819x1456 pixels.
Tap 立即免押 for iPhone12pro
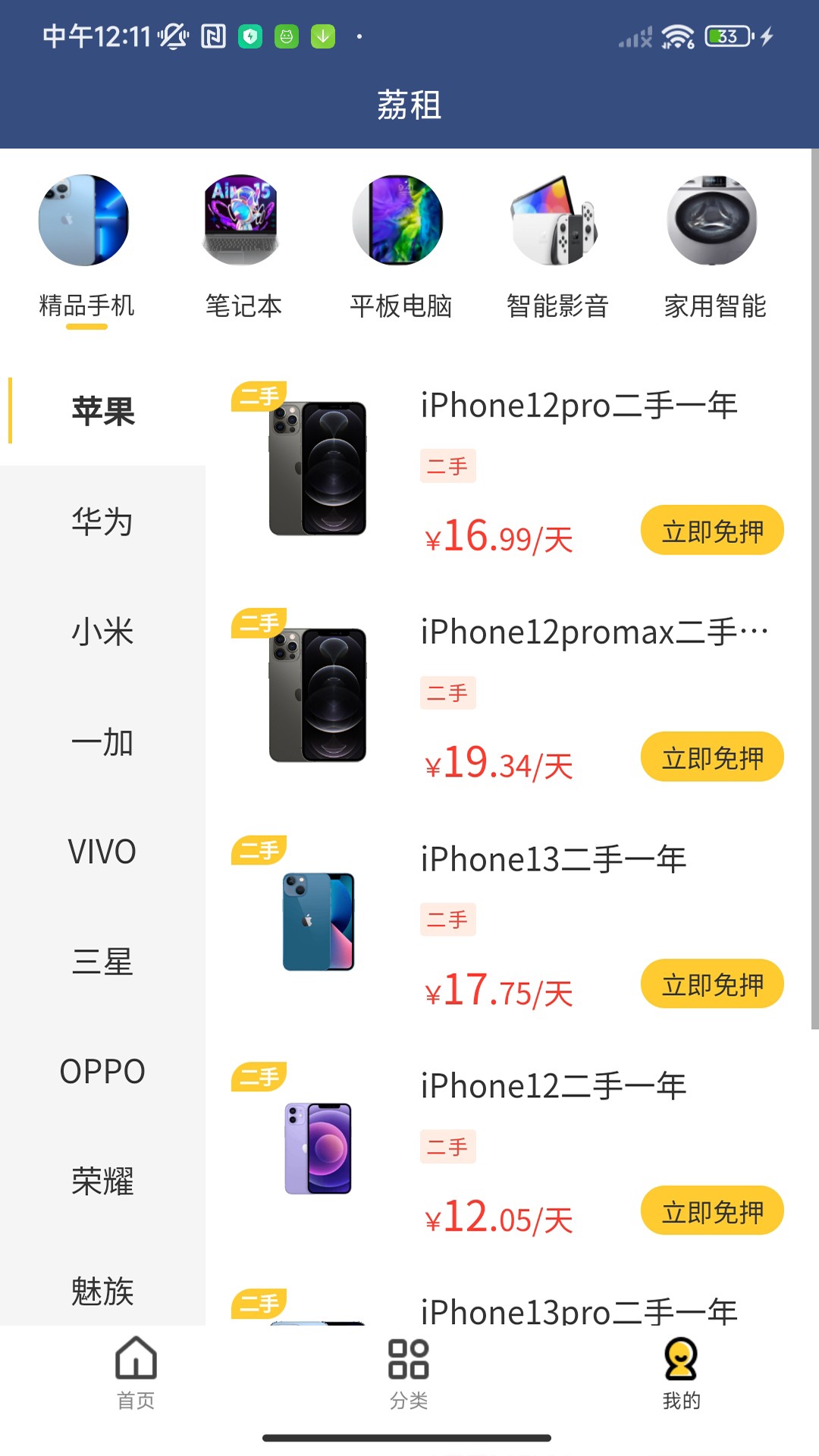711,530
